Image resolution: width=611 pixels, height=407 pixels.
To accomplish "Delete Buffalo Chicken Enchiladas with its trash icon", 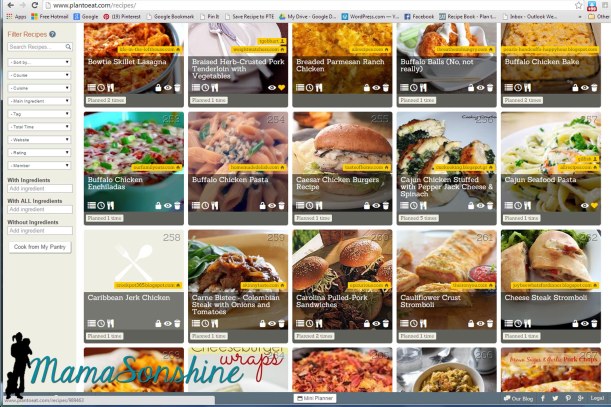I will [178, 205].
